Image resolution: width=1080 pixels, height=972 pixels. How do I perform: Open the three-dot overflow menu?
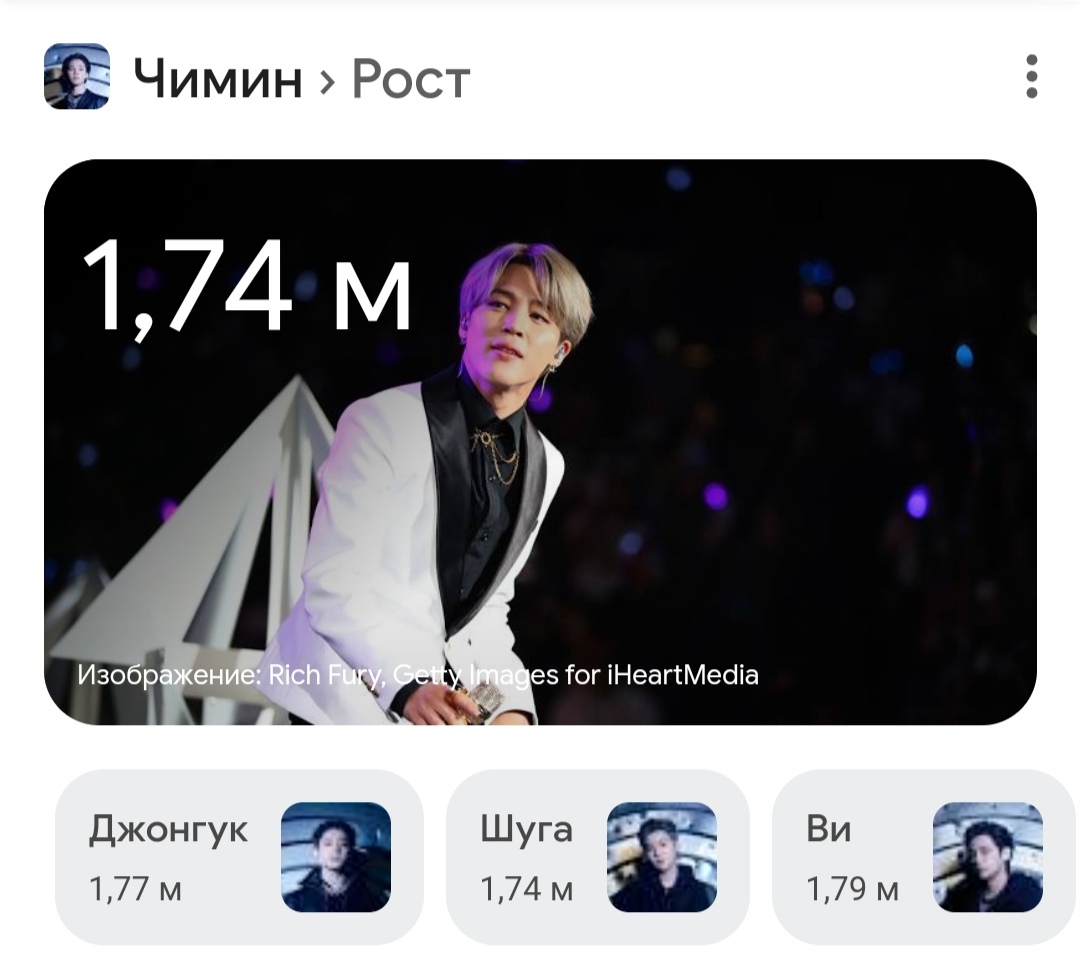pos(1031,77)
